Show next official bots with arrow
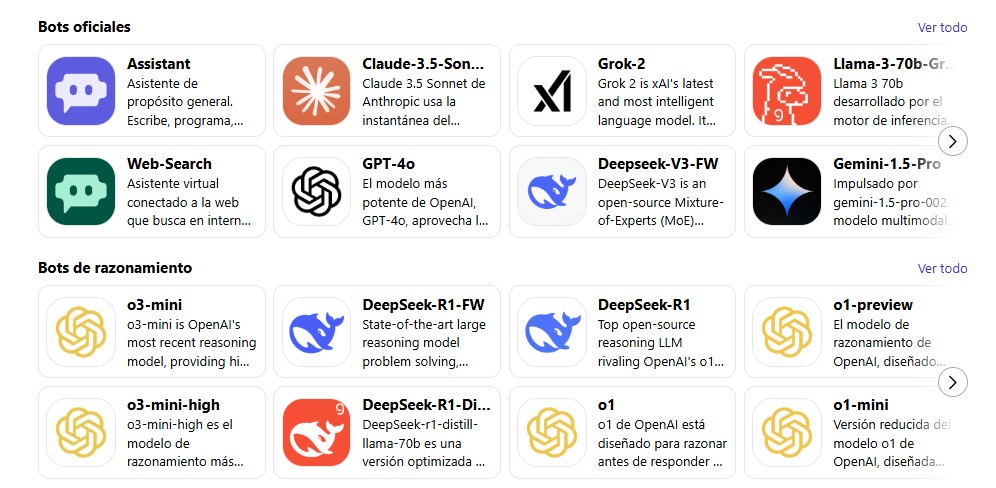 pos(955,141)
